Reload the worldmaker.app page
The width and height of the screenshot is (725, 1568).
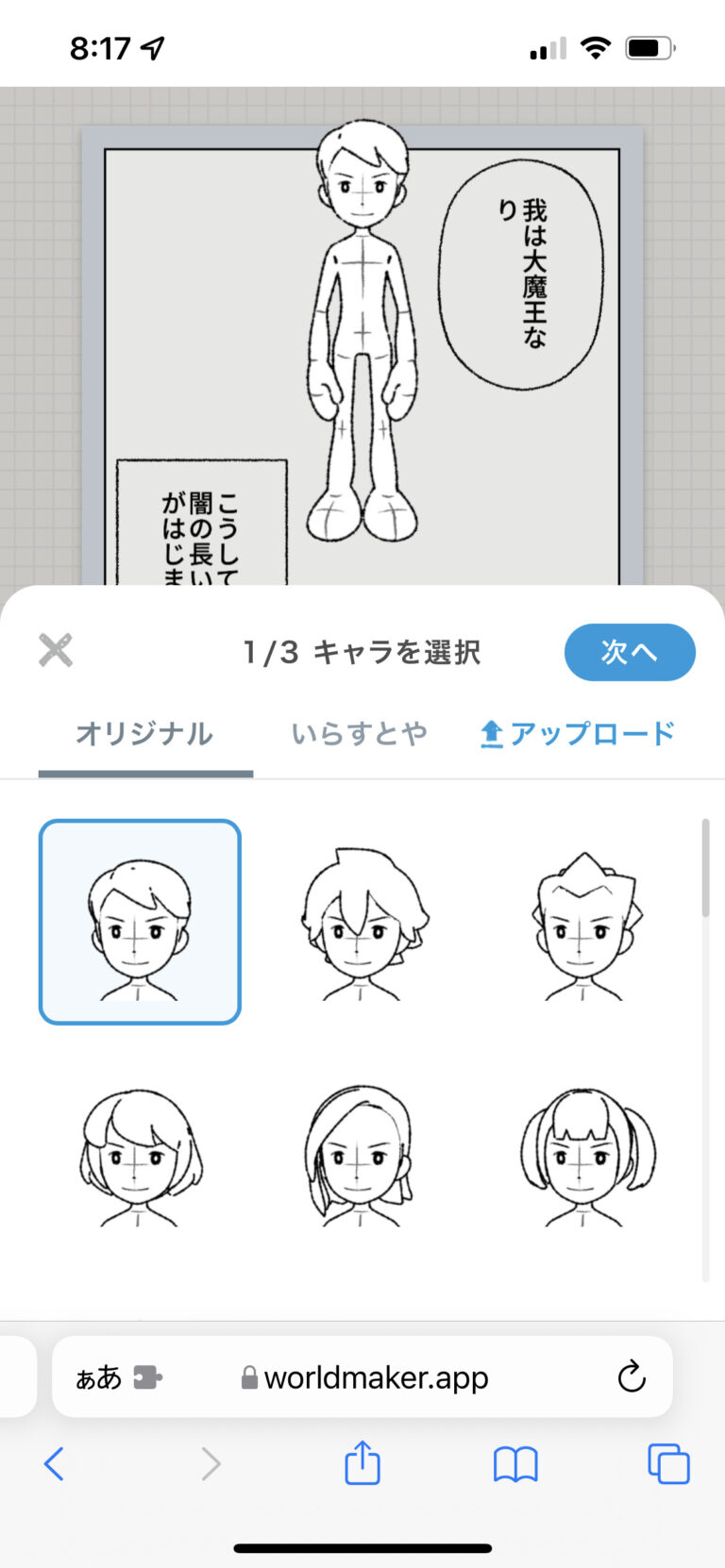pyautogui.click(x=631, y=1376)
